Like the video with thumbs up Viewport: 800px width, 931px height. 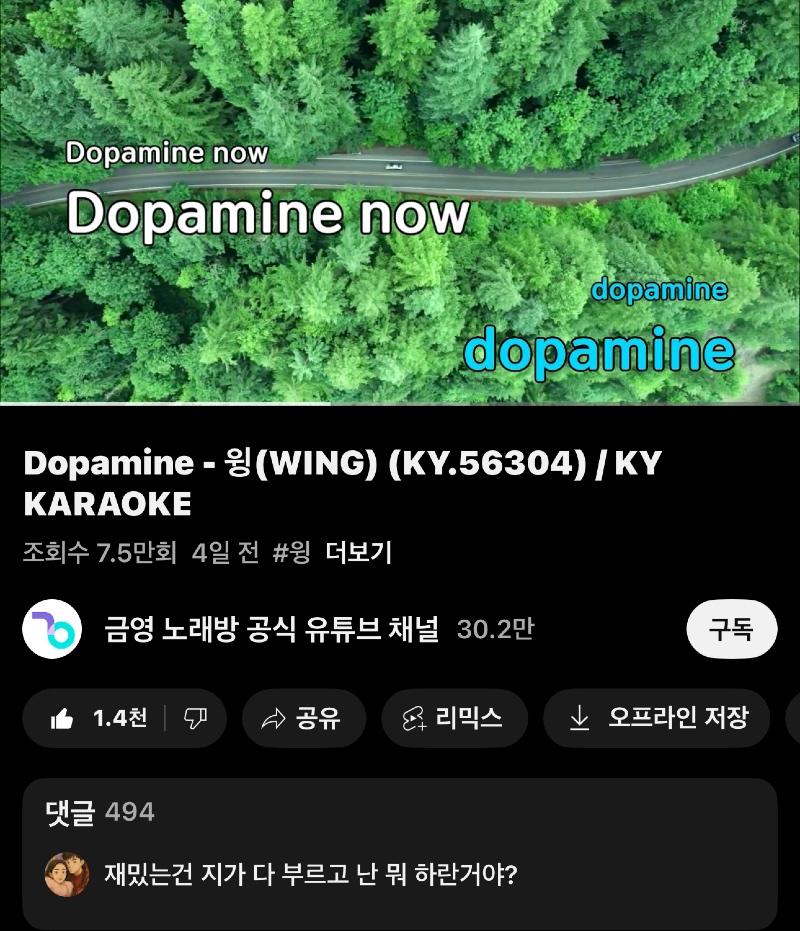coord(98,718)
